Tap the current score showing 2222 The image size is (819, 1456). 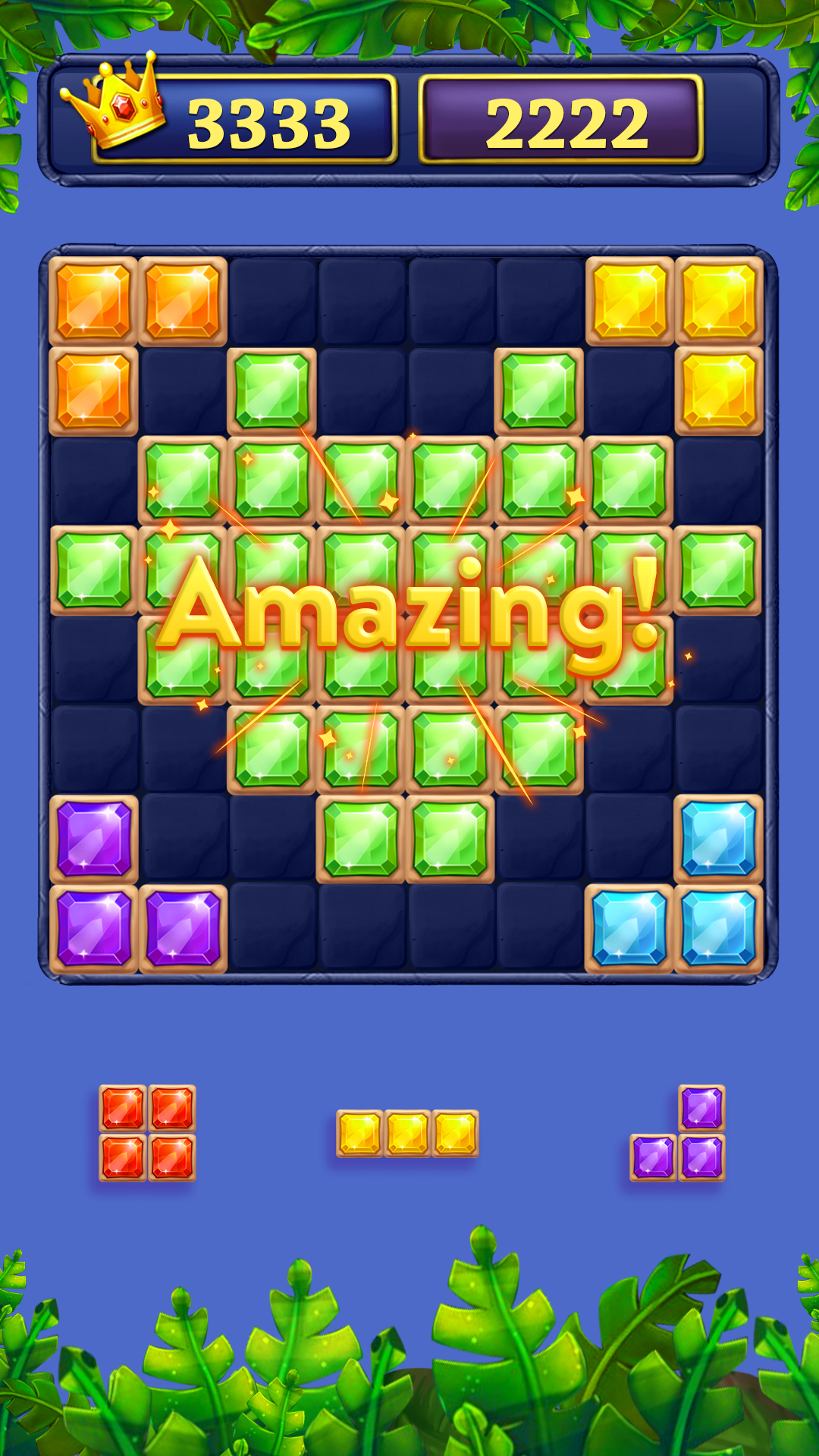[x=569, y=121]
